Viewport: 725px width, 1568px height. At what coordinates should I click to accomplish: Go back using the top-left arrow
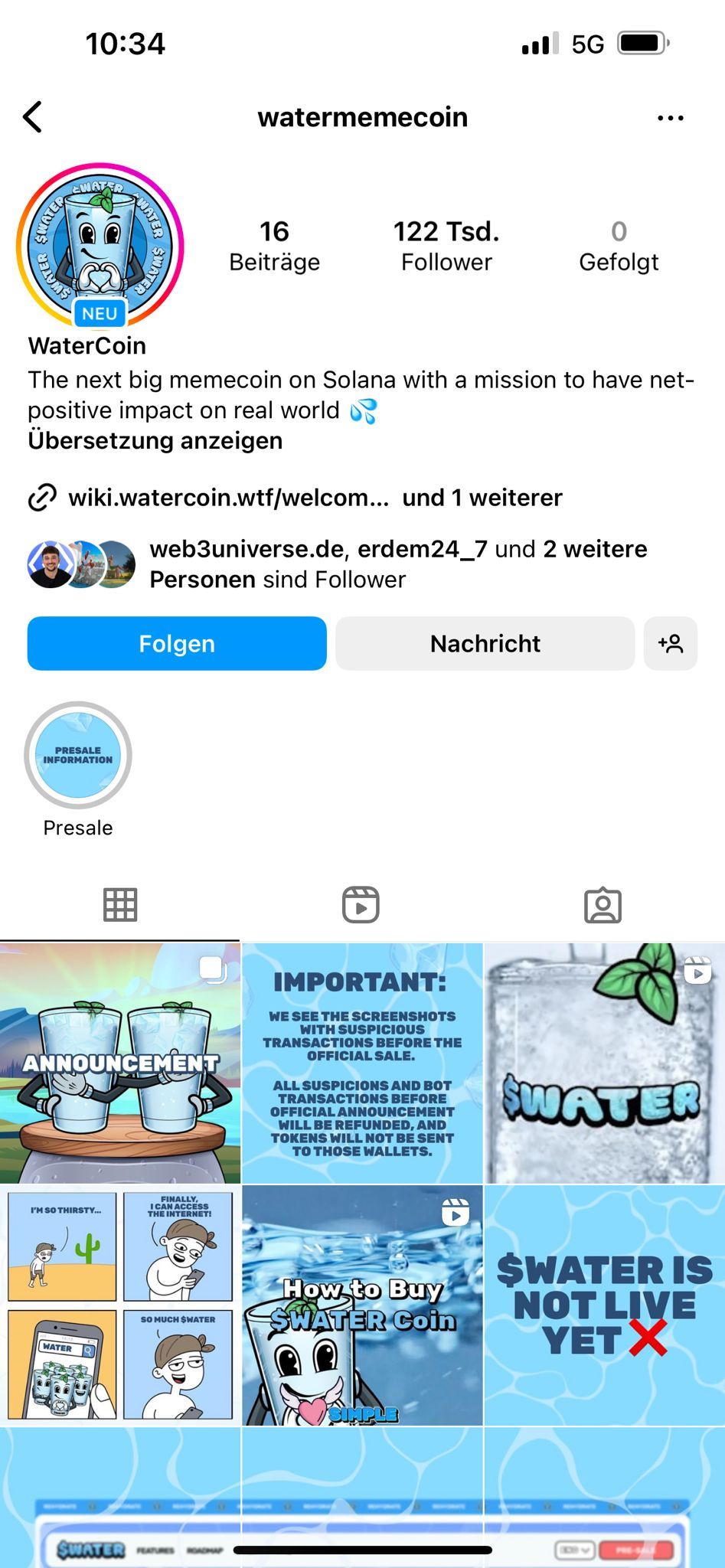click(x=33, y=117)
